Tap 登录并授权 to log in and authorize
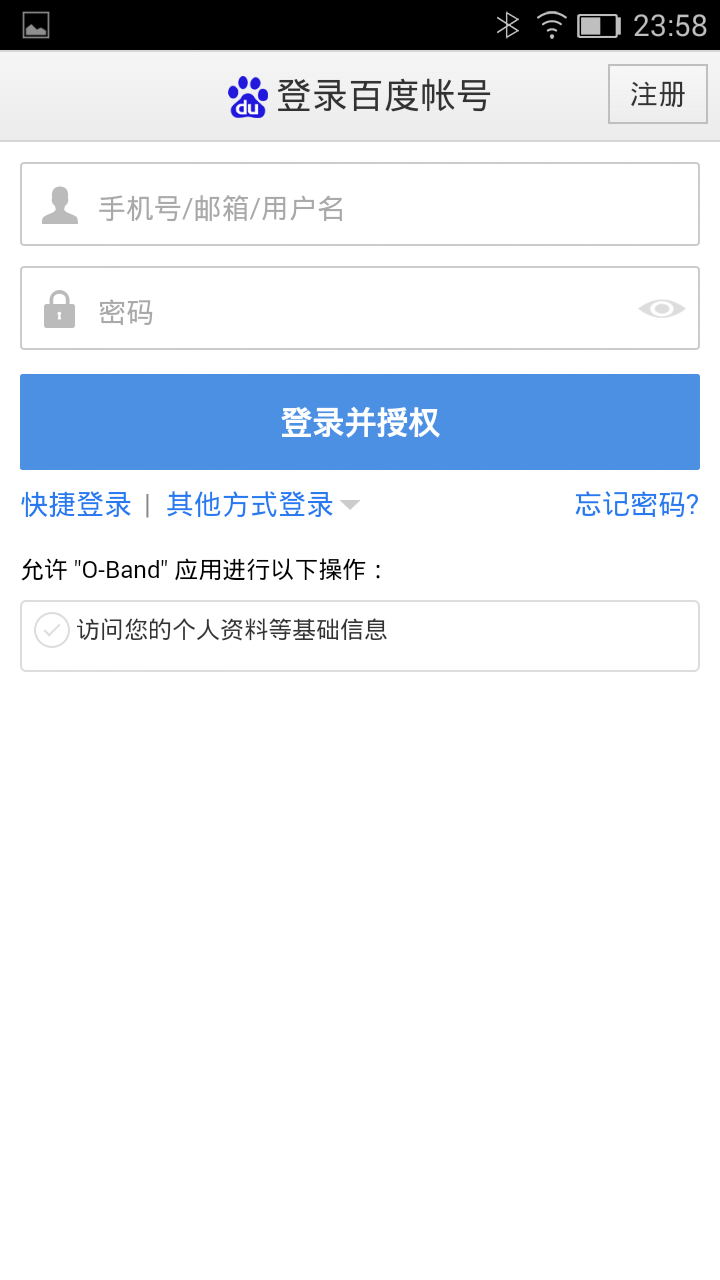The height and width of the screenshot is (1280, 720). point(360,422)
